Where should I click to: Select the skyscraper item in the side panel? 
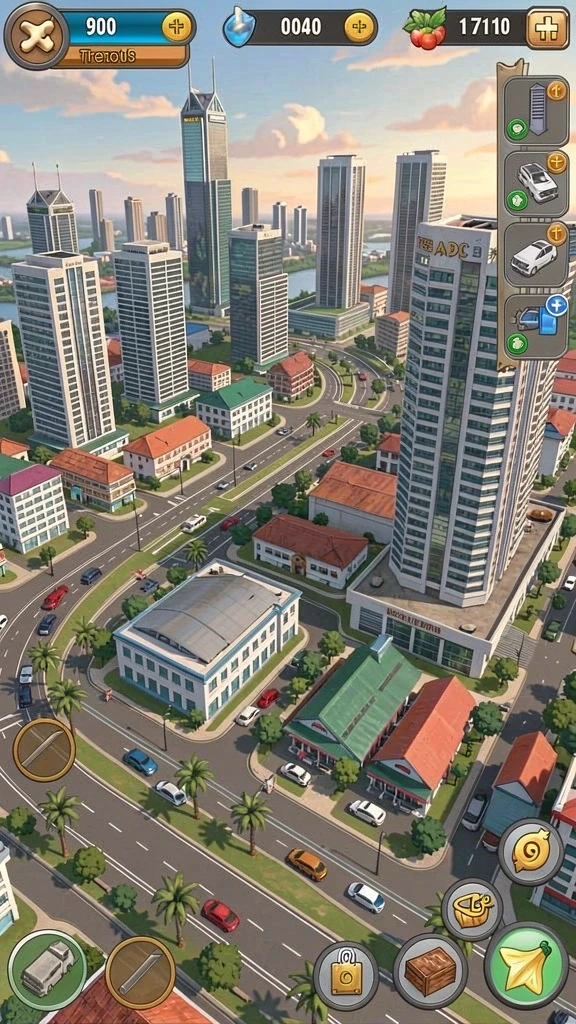[536, 110]
